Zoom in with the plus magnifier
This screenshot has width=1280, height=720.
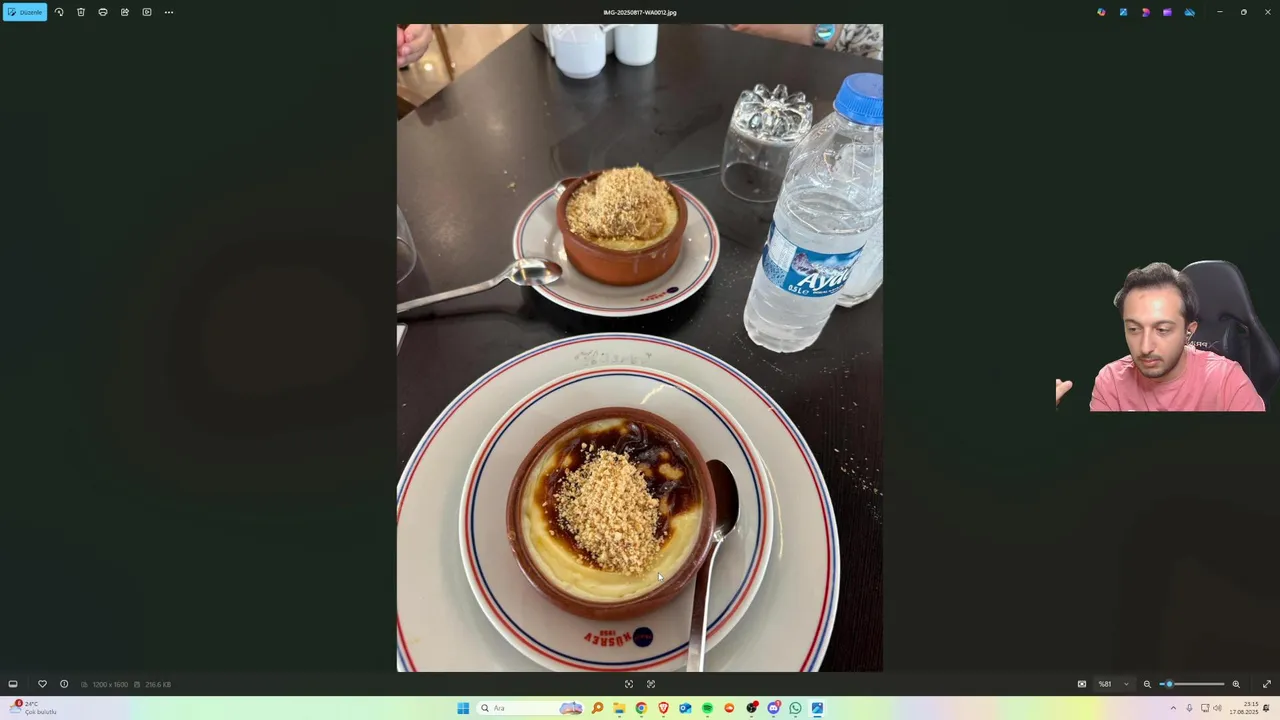click(x=1236, y=684)
